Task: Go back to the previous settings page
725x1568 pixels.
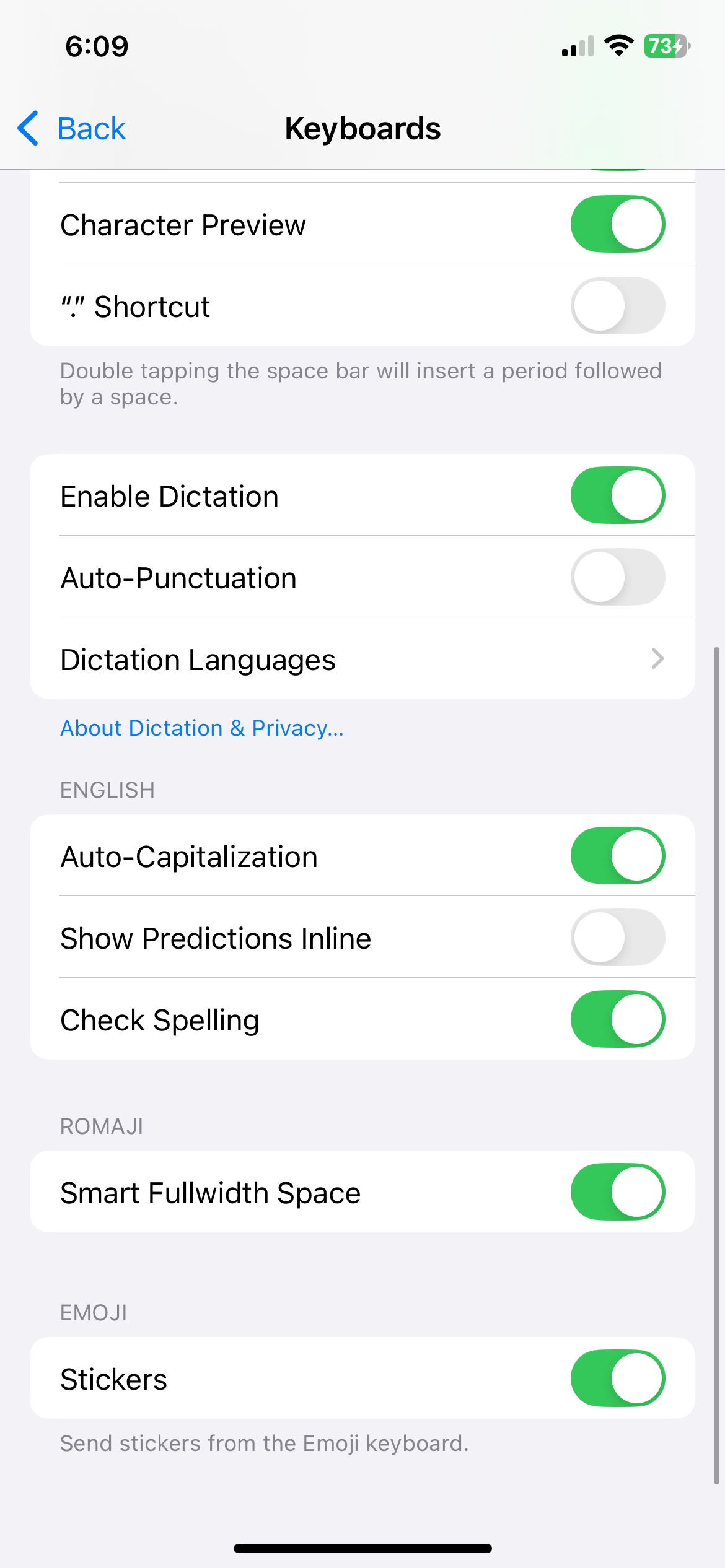Action: click(x=72, y=129)
